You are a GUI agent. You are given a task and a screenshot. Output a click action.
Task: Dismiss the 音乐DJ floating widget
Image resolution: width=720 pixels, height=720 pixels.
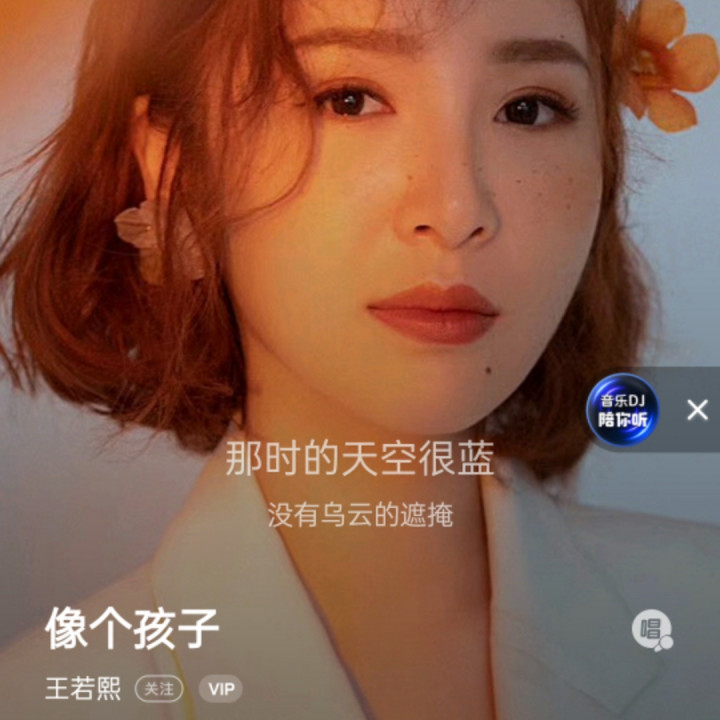point(697,409)
